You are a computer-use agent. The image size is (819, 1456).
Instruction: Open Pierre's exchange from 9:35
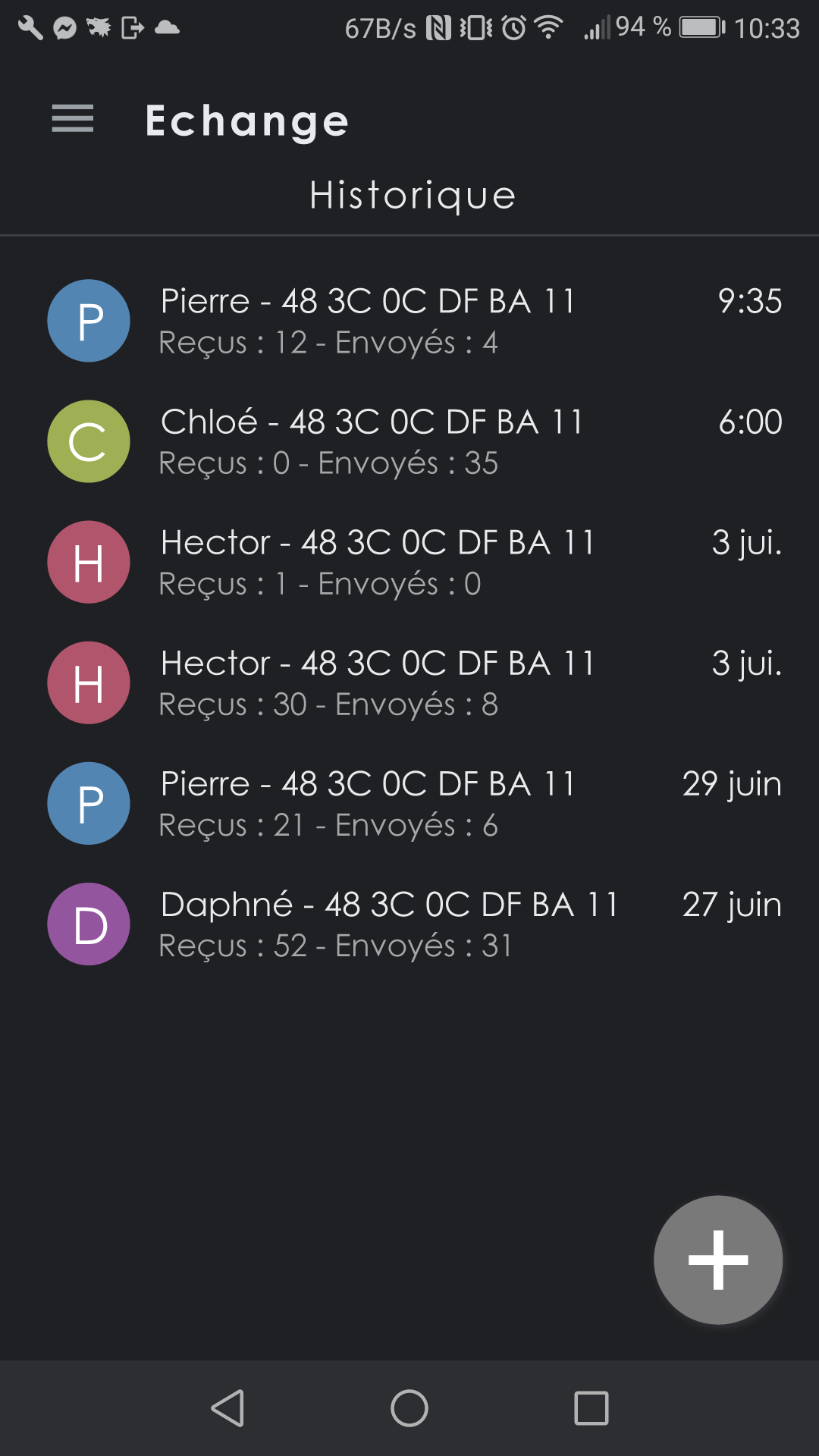click(x=409, y=321)
